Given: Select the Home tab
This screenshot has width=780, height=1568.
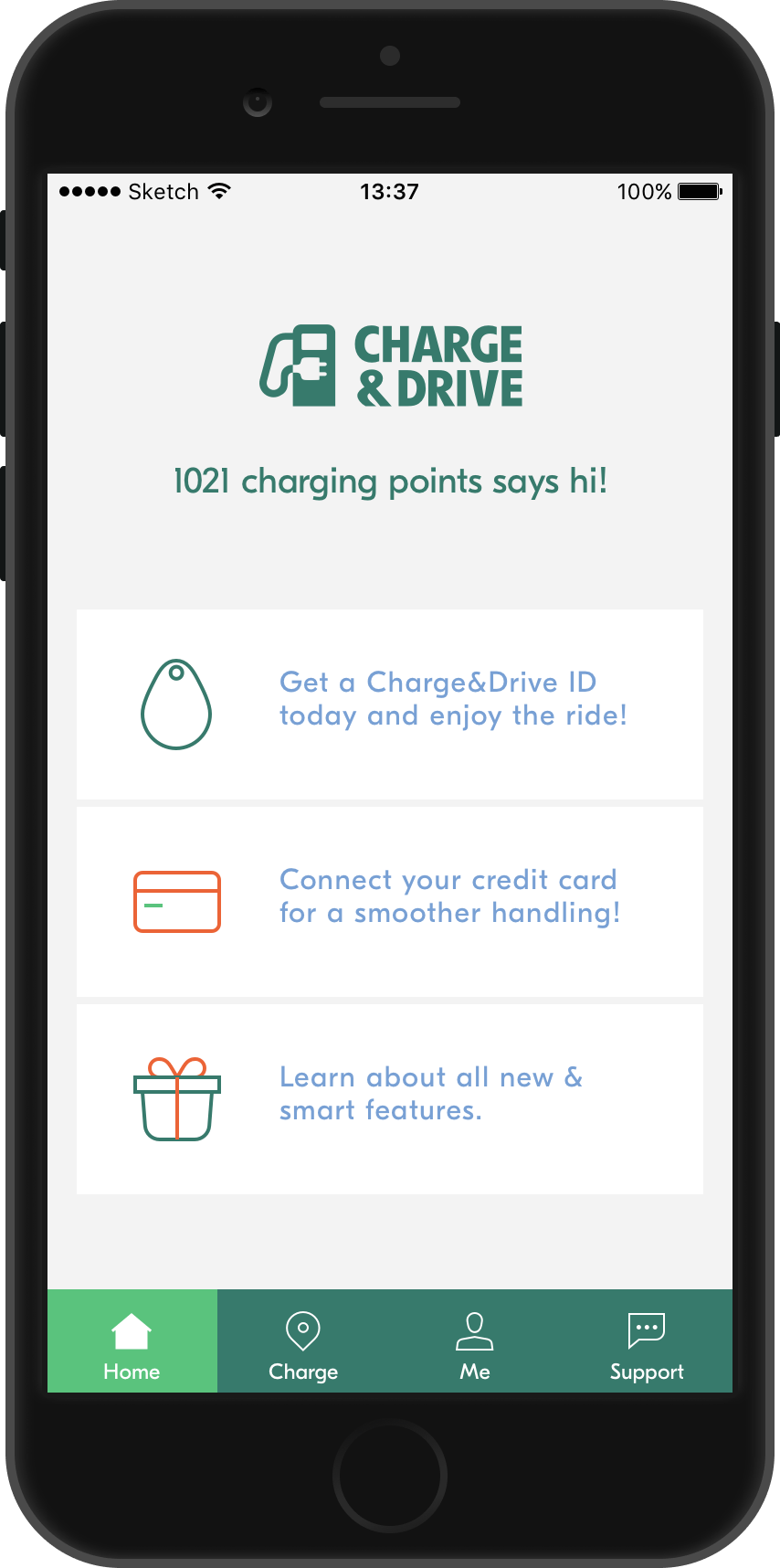Looking at the screenshot, I should [x=132, y=1340].
